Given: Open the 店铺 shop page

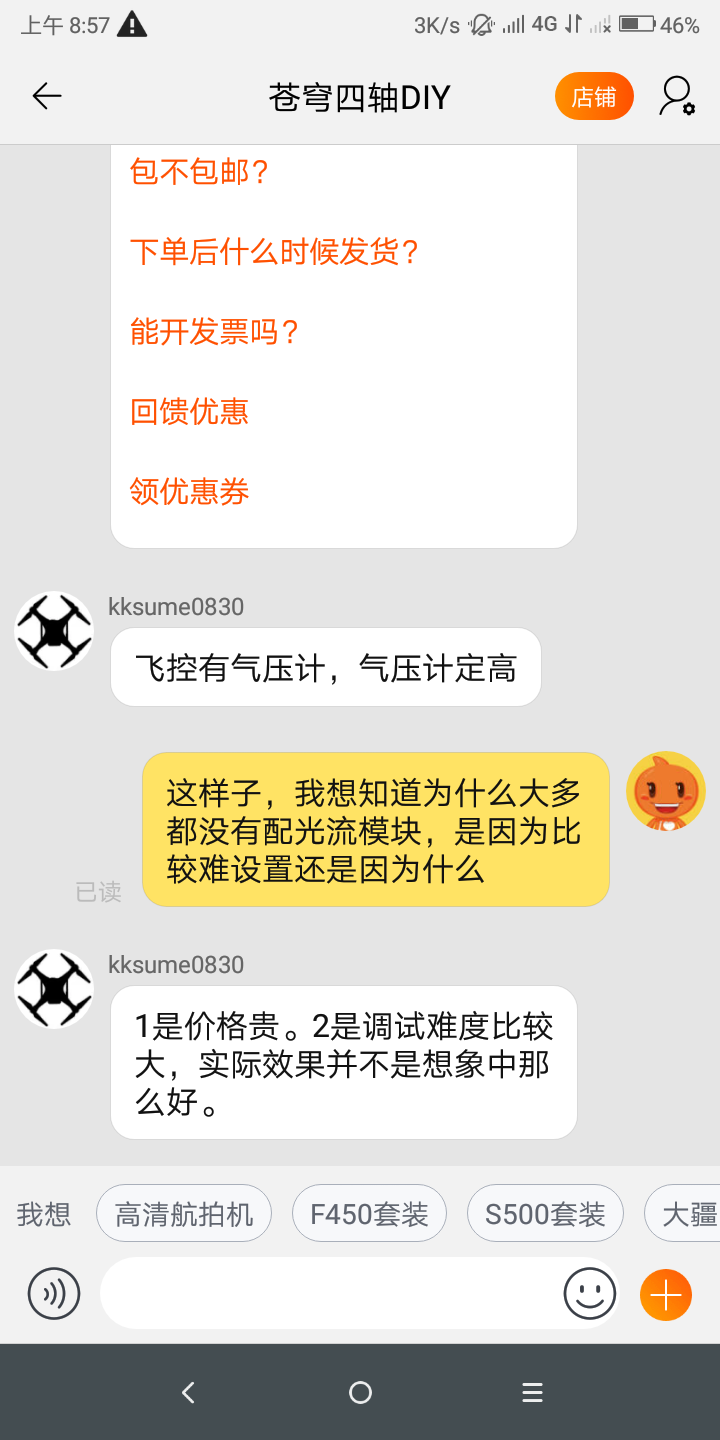Looking at the screenshot, I should [594, 97].
